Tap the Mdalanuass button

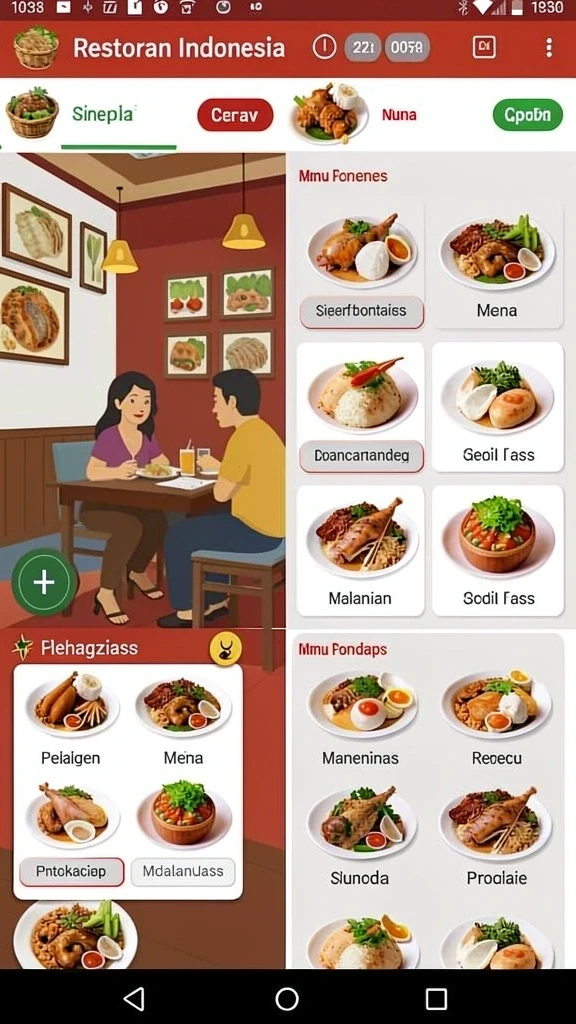pyautogui.click(x=183, y=871)
